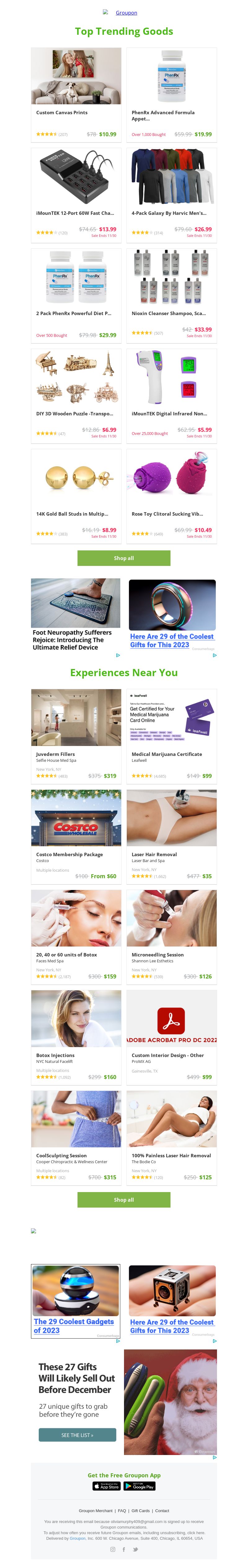The image size is (248, 1568).
Task: Tap Shop all under Top Trending Goods
Action: (123, 558)
